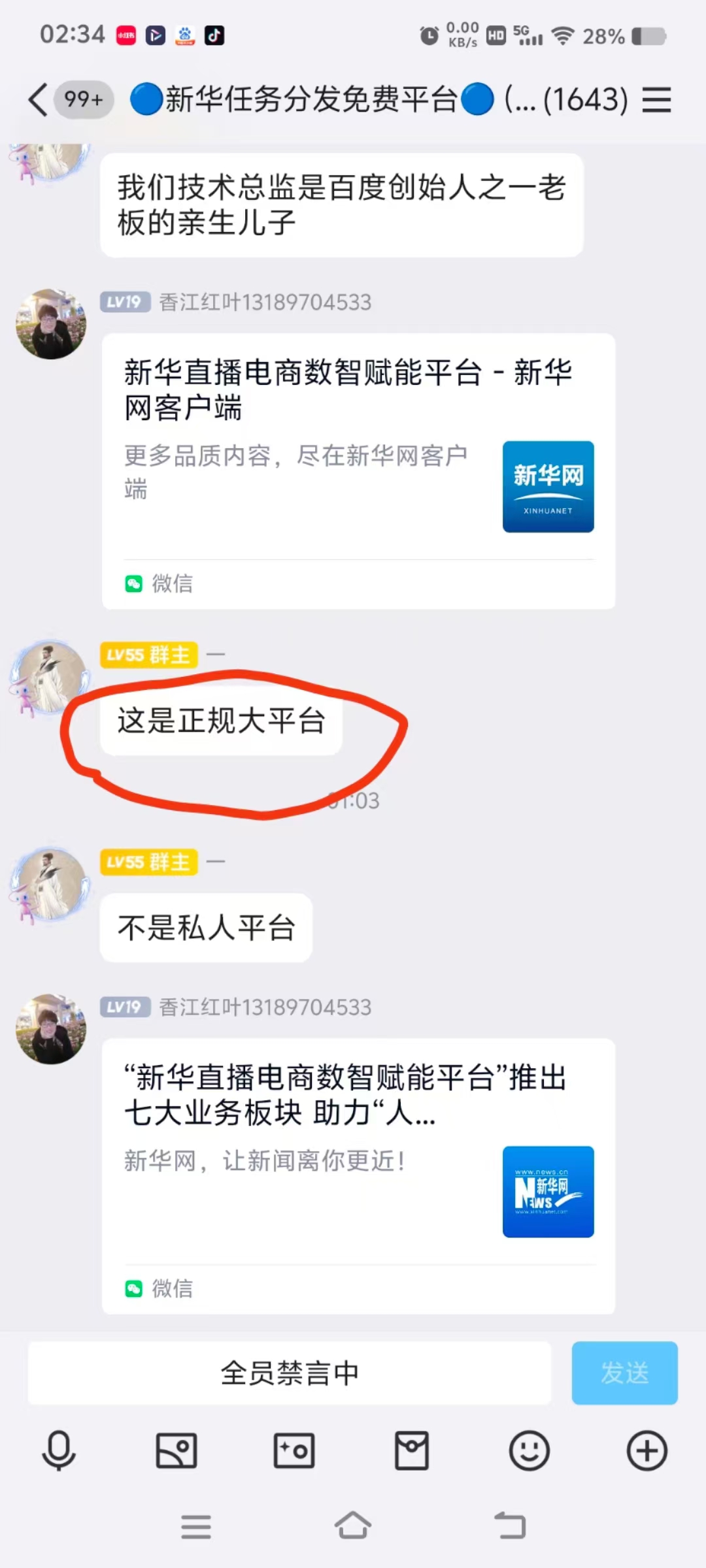Screen dimensions: 706x1568
Task: Open the red packet icon
Action: [412, 1451]
